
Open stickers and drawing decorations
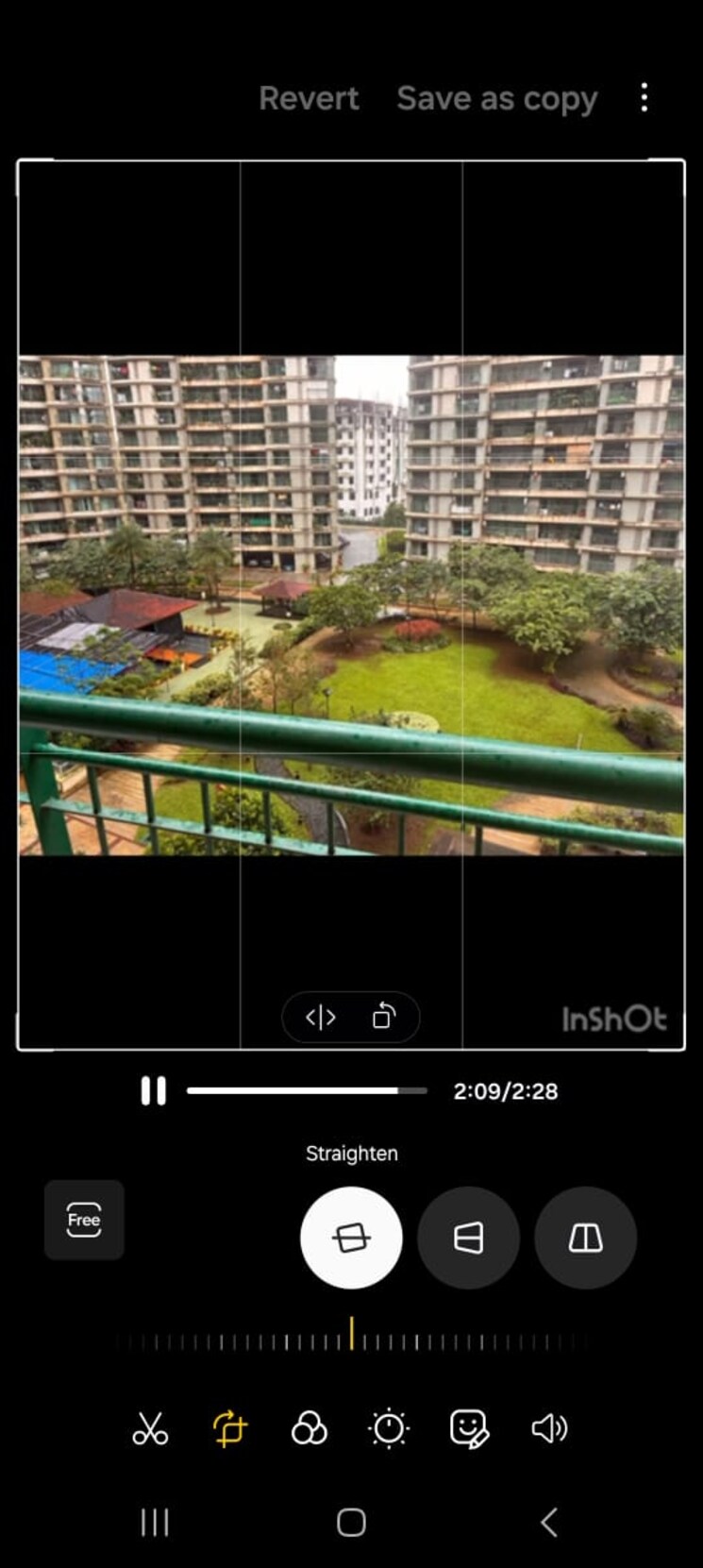pyautogui.click(x=469, y=1428)
